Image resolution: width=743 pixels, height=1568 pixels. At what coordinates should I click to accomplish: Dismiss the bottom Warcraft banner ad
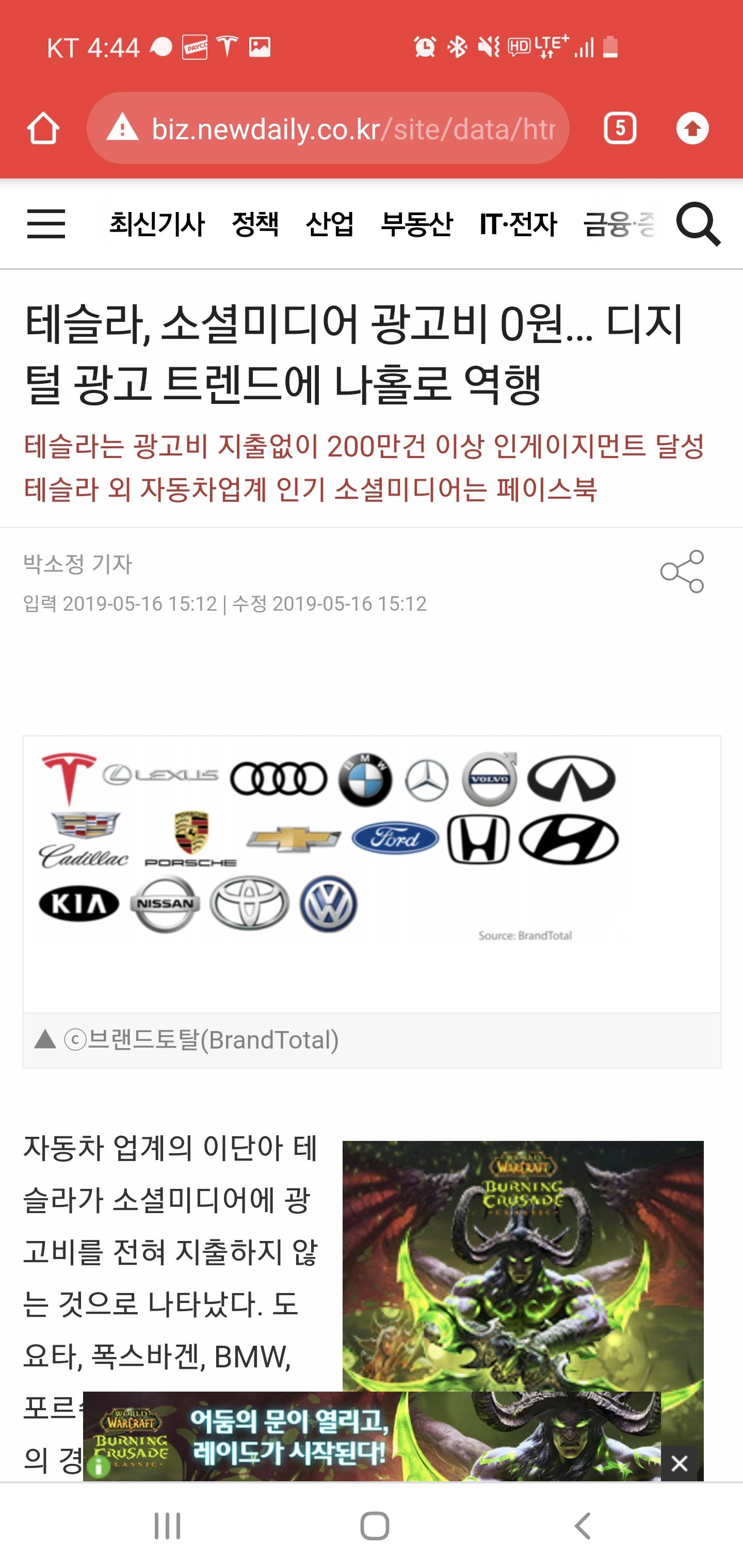point(679,1463)
